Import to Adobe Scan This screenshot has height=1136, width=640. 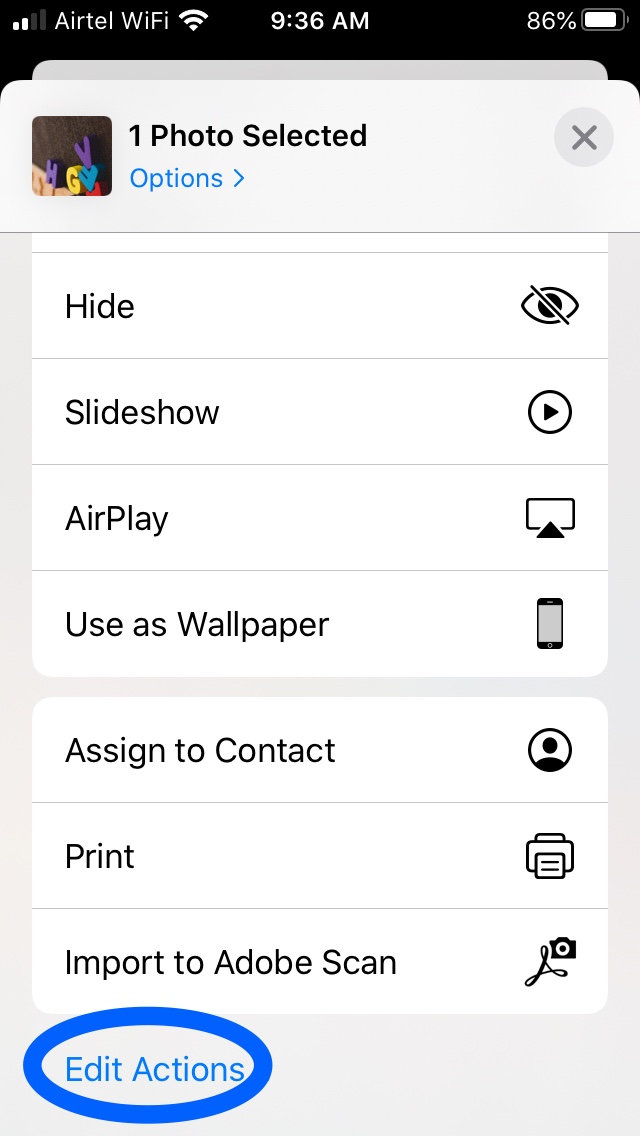tap(320, 962)
